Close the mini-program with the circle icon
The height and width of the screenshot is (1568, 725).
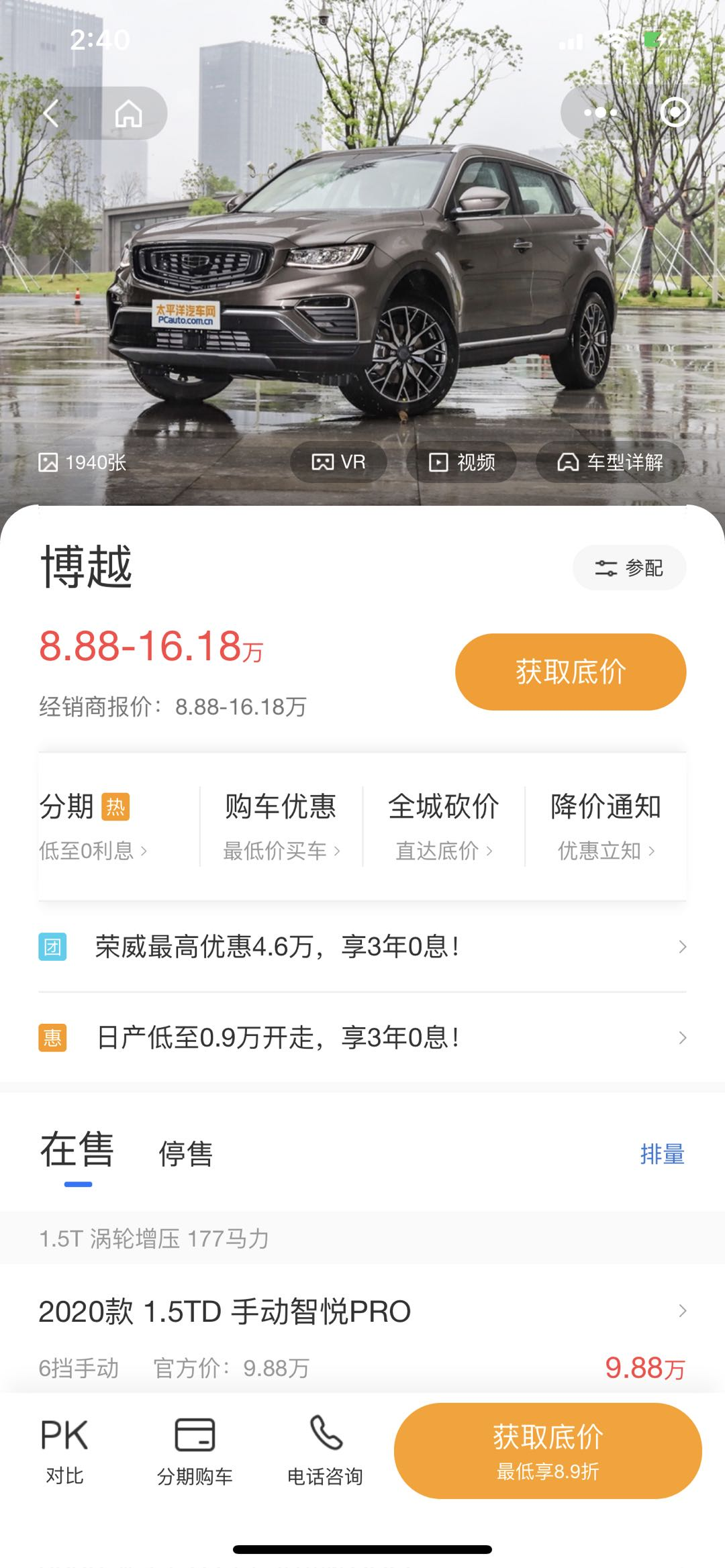point(675,113)
